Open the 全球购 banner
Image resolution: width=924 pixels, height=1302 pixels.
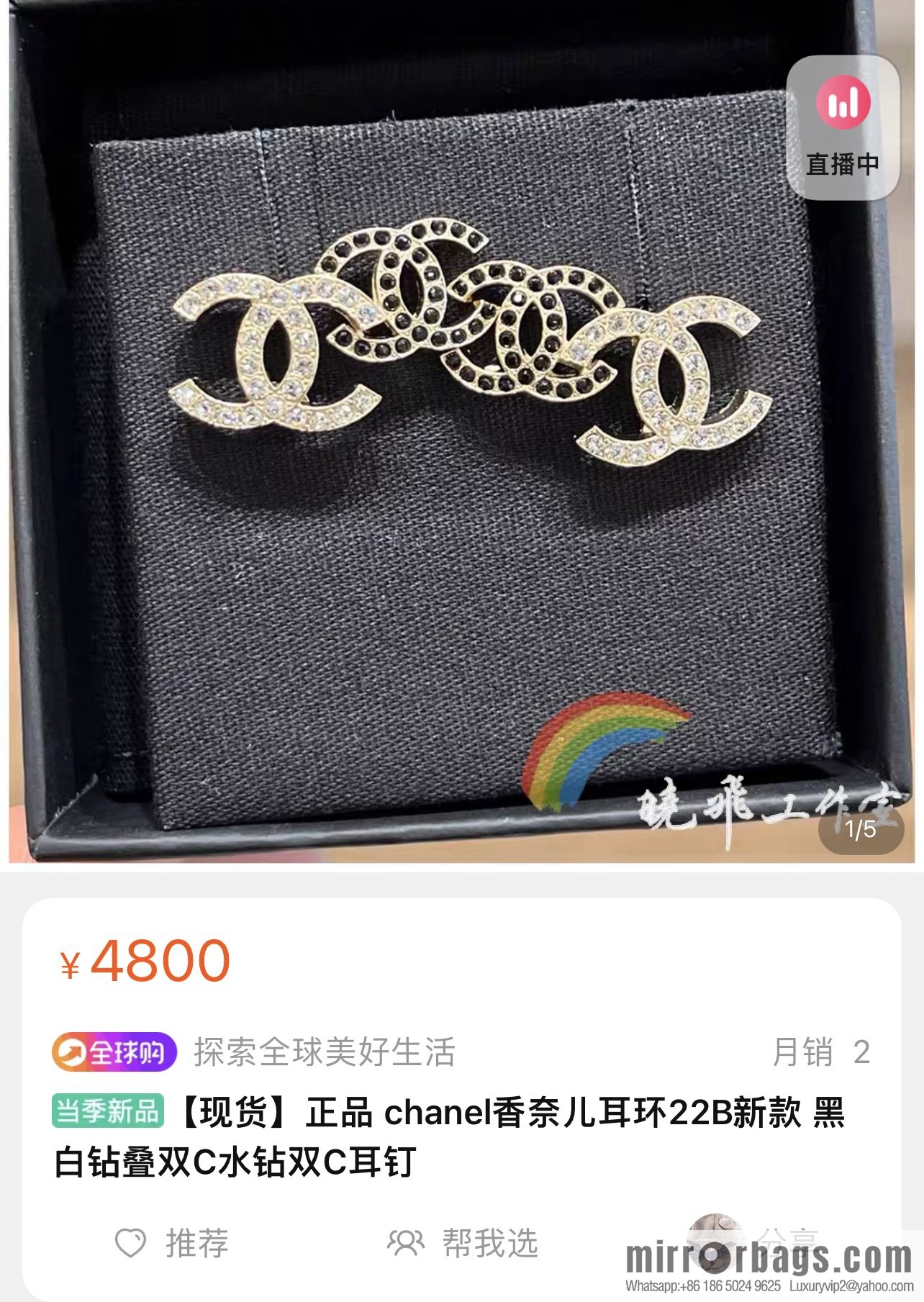[114, 1052]
